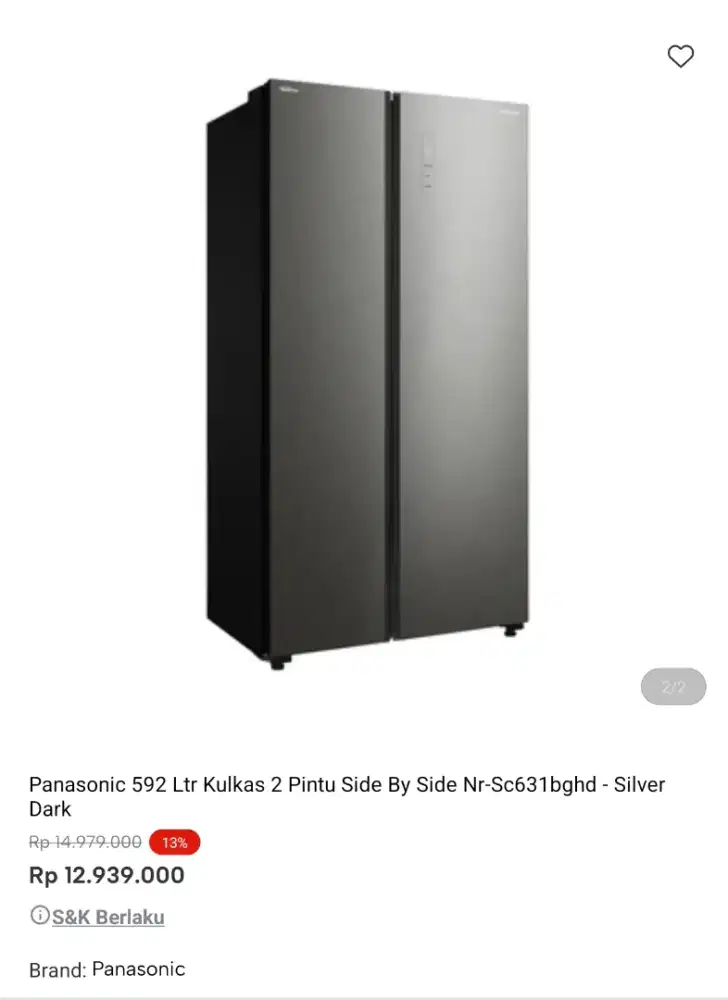Click the heart outline above the product photo

[x=682, y=56]
